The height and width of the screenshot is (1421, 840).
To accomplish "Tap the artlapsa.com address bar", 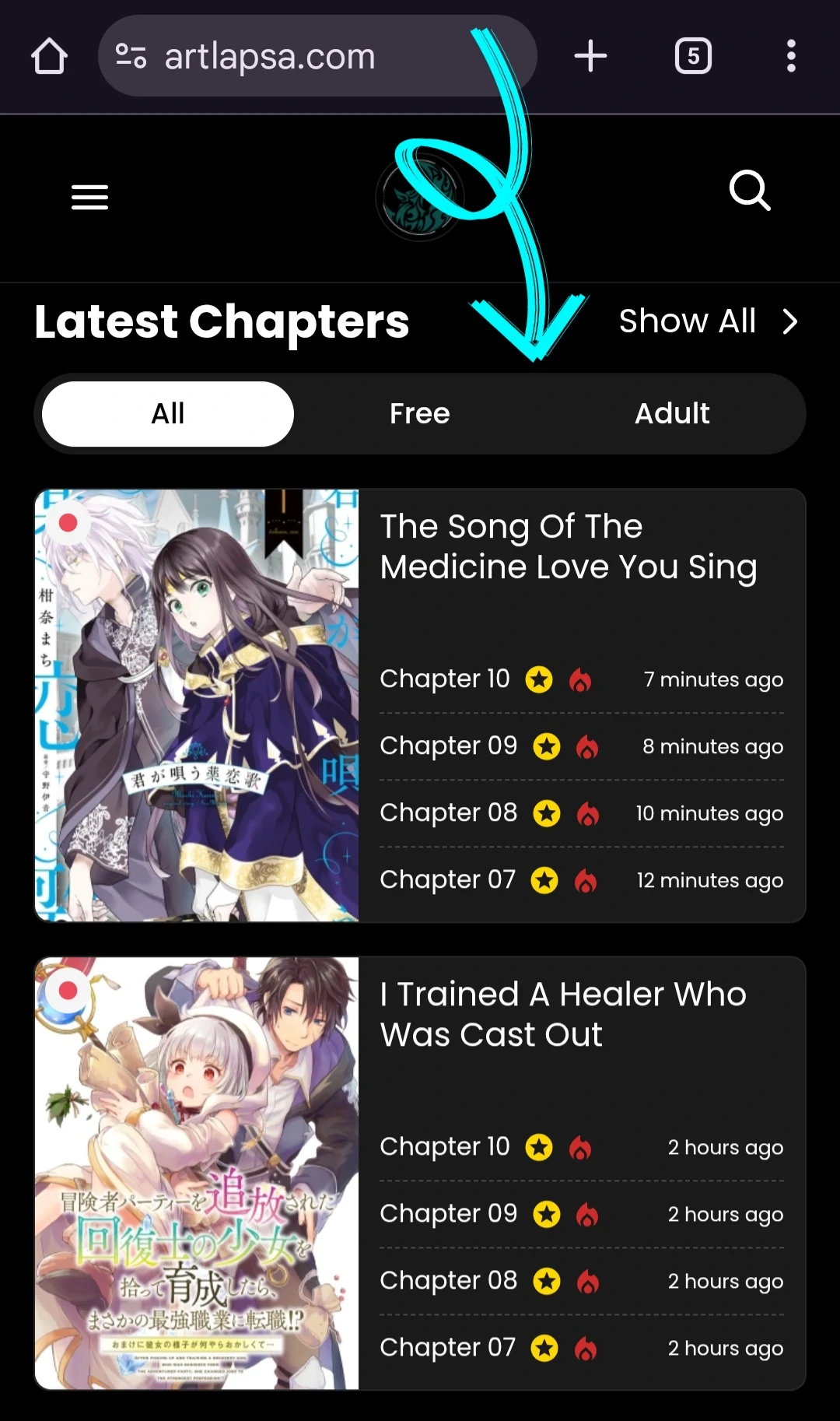I will [x=311, y=56].
